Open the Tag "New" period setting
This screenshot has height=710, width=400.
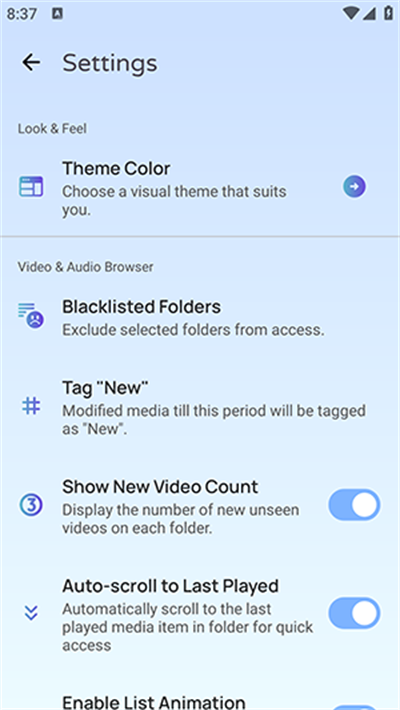pyautogui.click(x=200, y=406)
